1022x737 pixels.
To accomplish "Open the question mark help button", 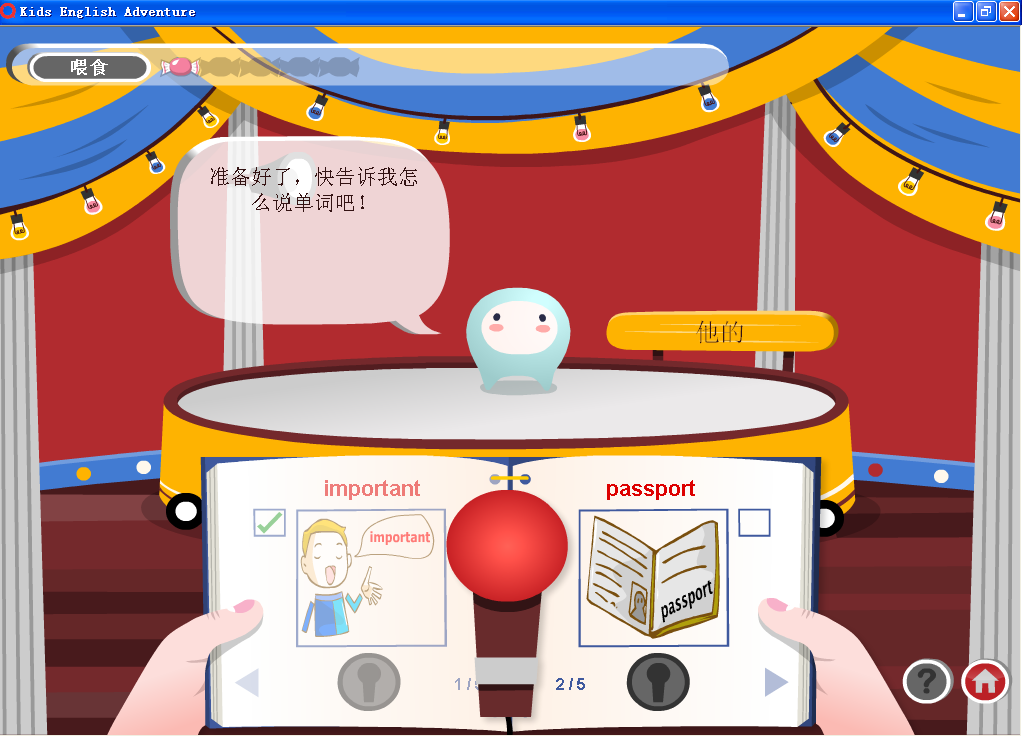I will pos(927,681).
